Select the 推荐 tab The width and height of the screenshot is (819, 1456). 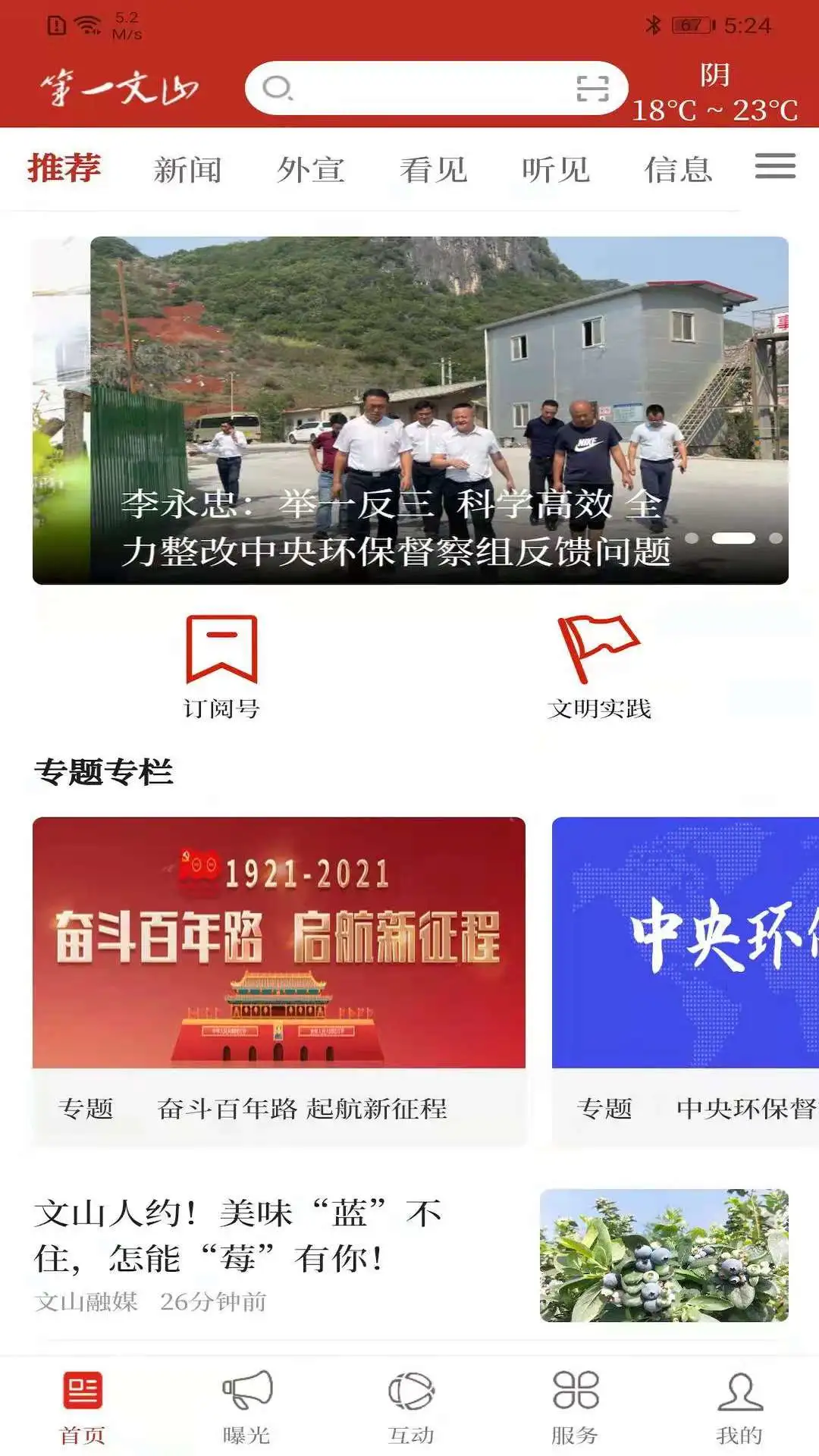tap(64, 168)
